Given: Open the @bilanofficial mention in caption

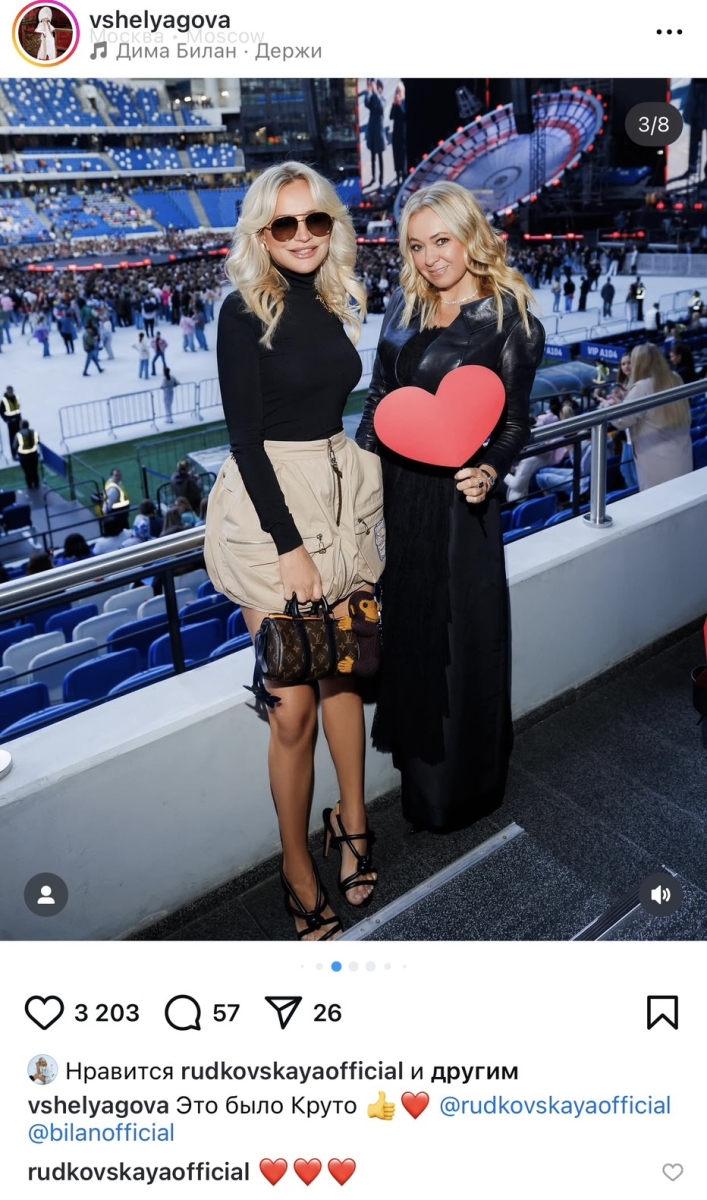Looking at the screenshot, I should point(101,1133).
